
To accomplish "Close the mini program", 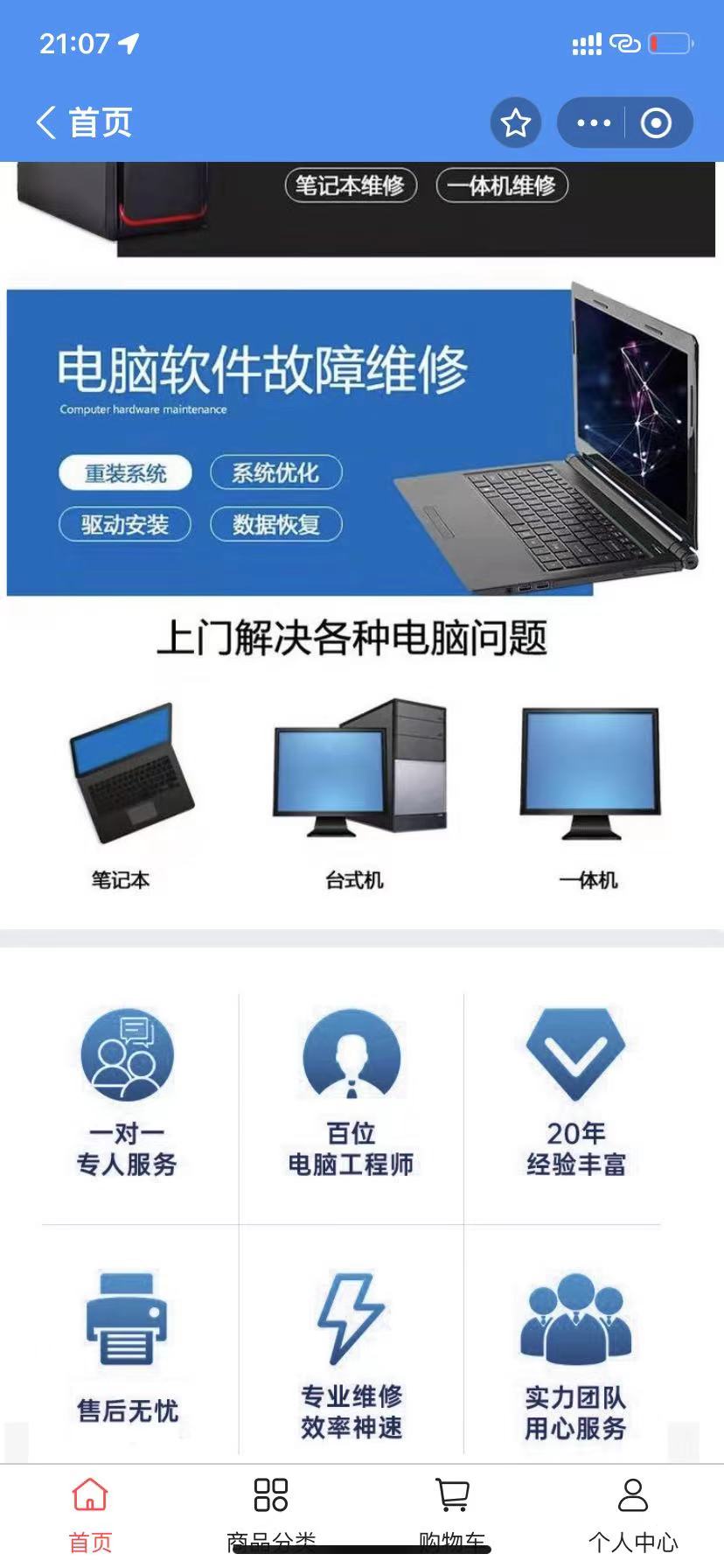I will click(x=657, y=122).
